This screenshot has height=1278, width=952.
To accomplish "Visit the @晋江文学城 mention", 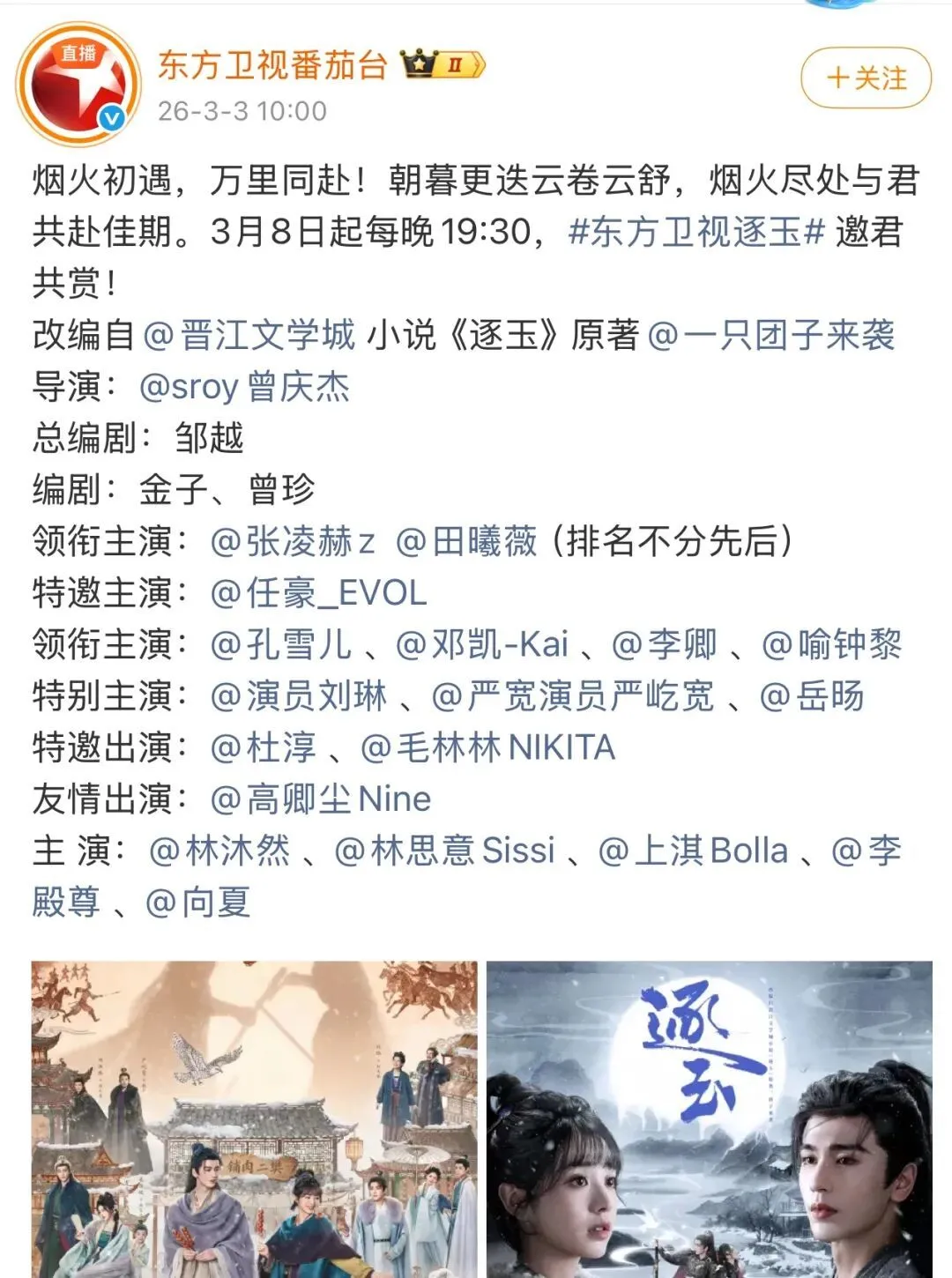I will 249,335.
